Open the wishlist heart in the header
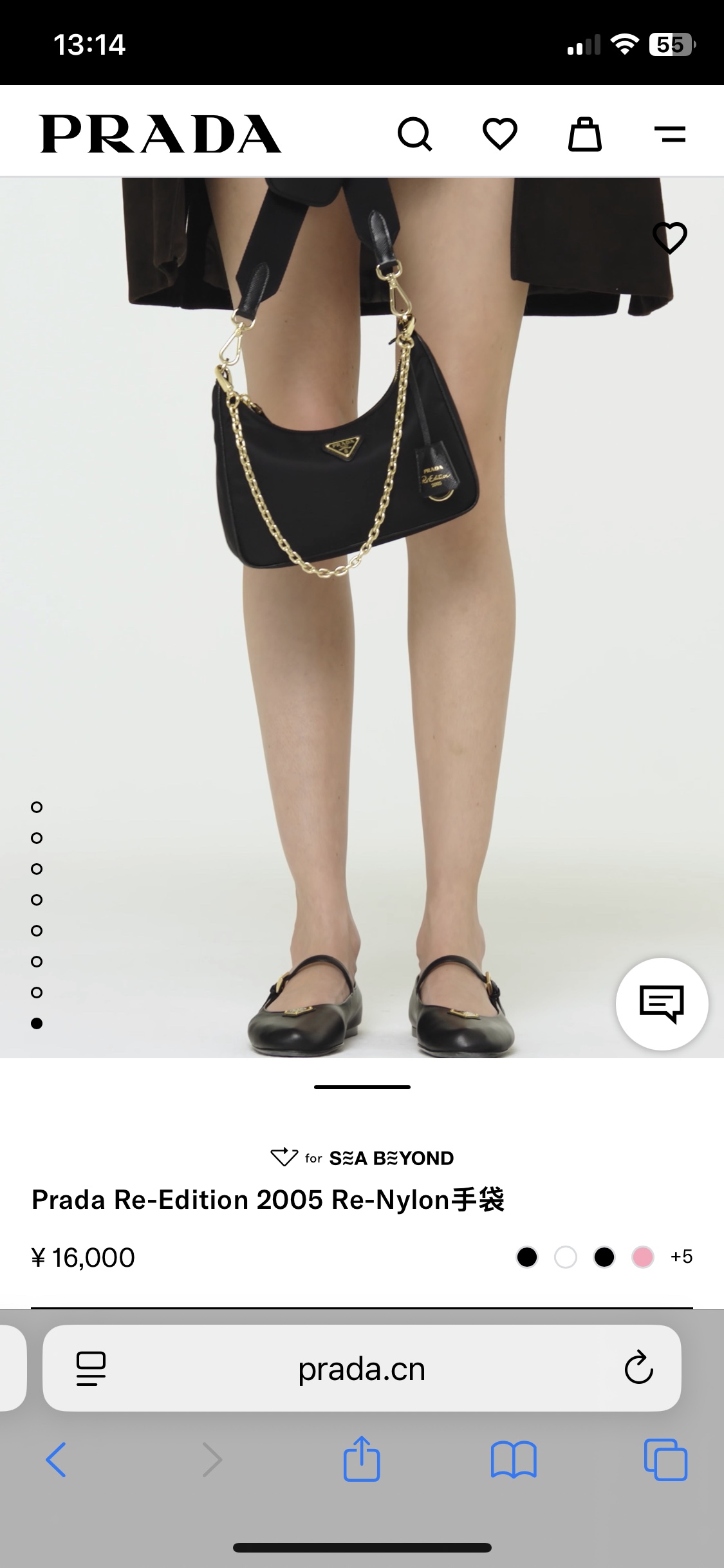 coord(500,134)
